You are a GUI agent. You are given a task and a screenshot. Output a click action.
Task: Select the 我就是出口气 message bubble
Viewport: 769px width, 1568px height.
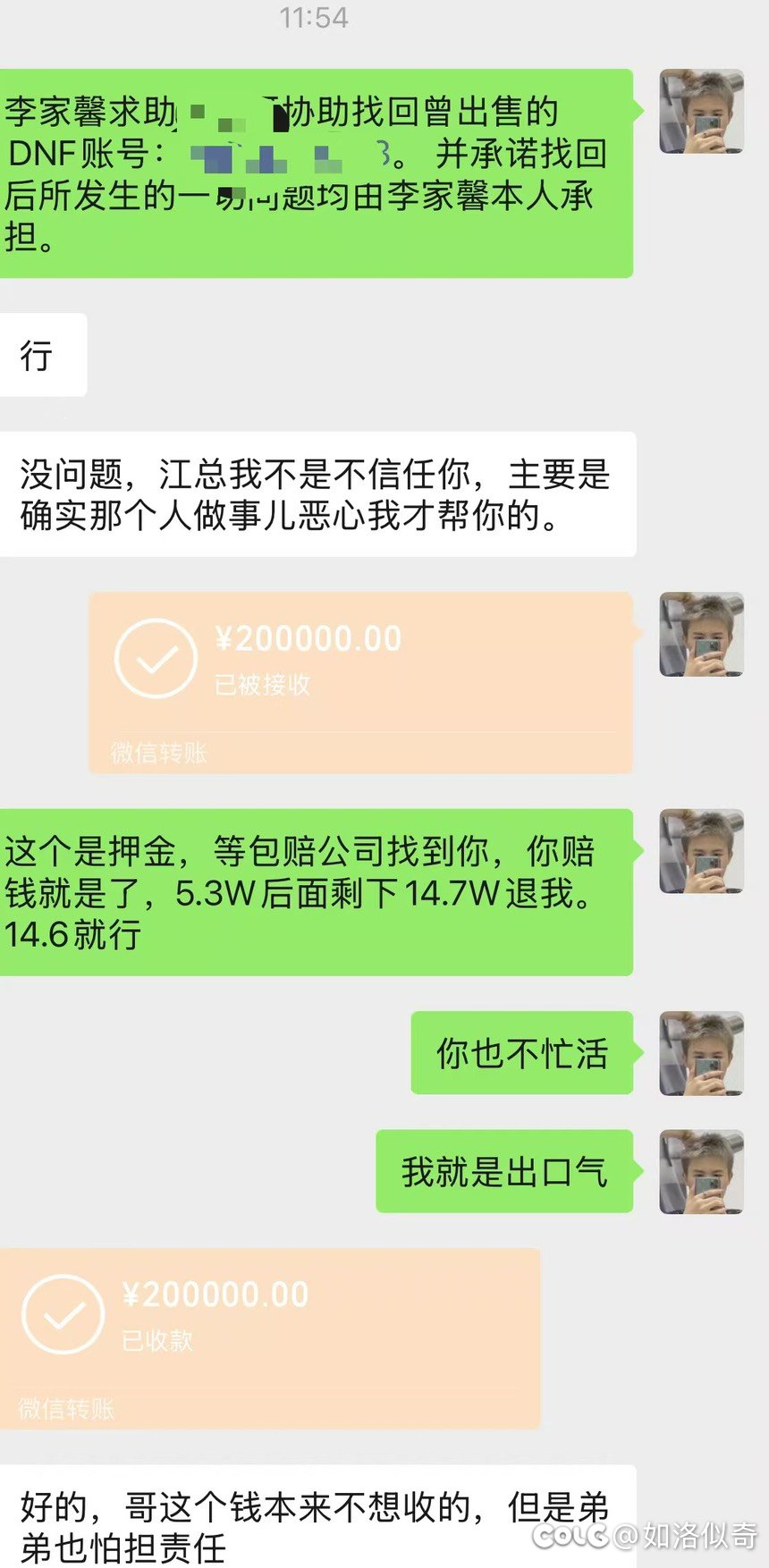pos(503,1173)
